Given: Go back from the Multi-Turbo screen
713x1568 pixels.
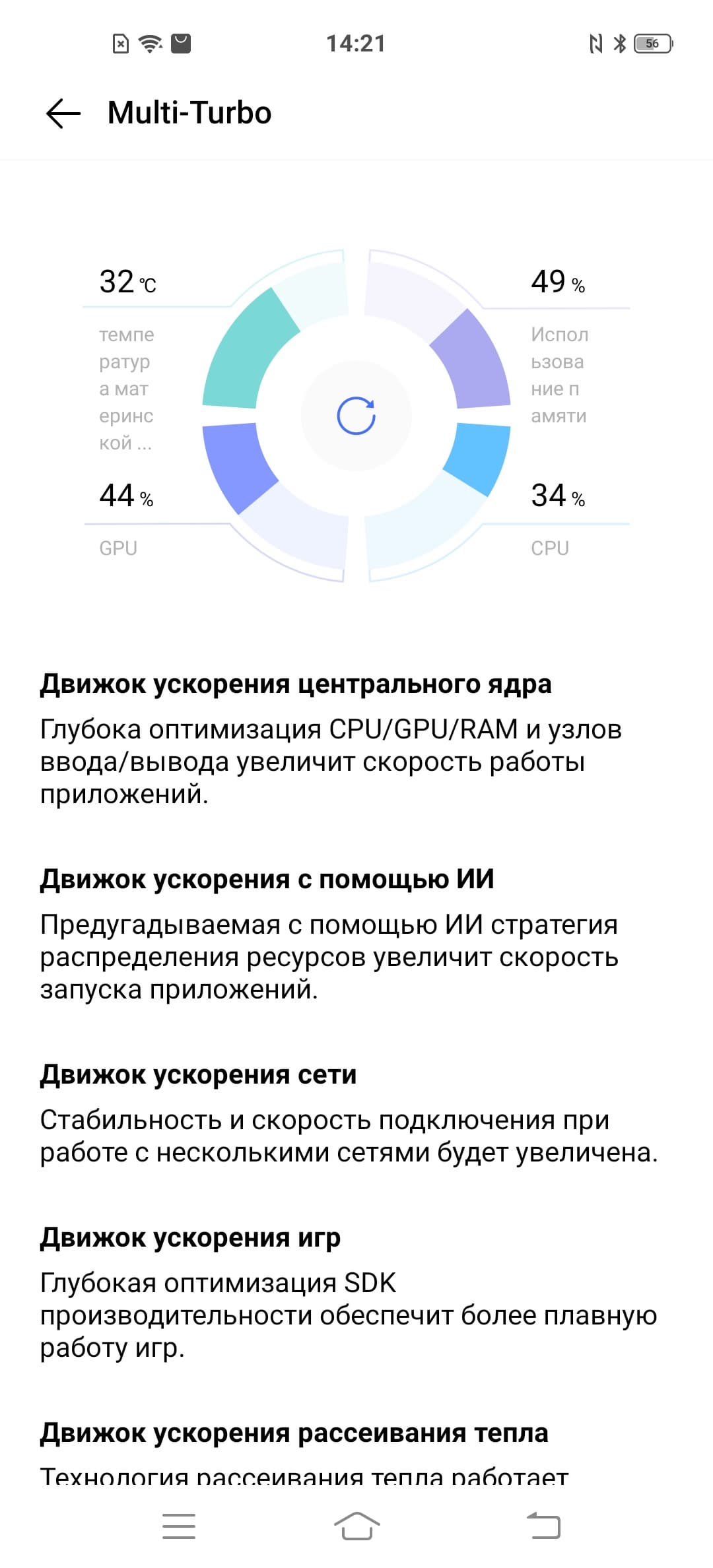Looking at the screenshot, I should (x=63, y=114).
